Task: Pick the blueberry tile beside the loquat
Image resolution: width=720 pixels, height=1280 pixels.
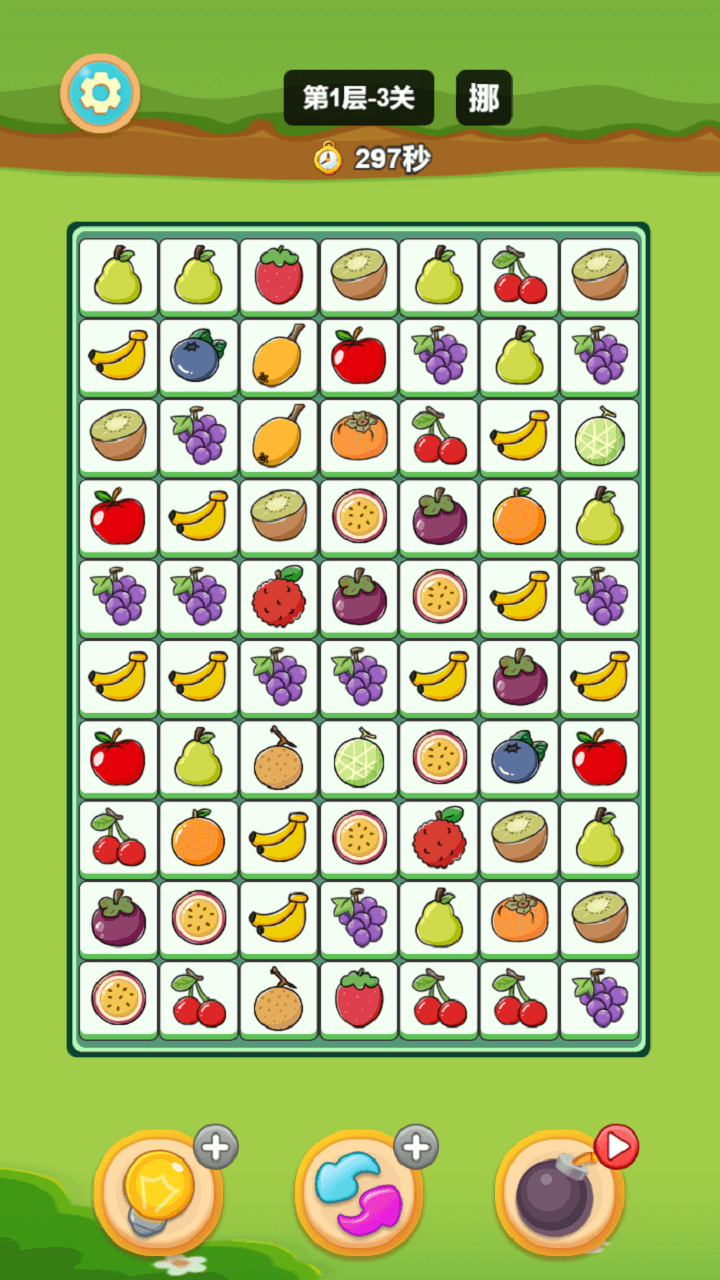Action: pyautogui.click(x=199, y=356)
